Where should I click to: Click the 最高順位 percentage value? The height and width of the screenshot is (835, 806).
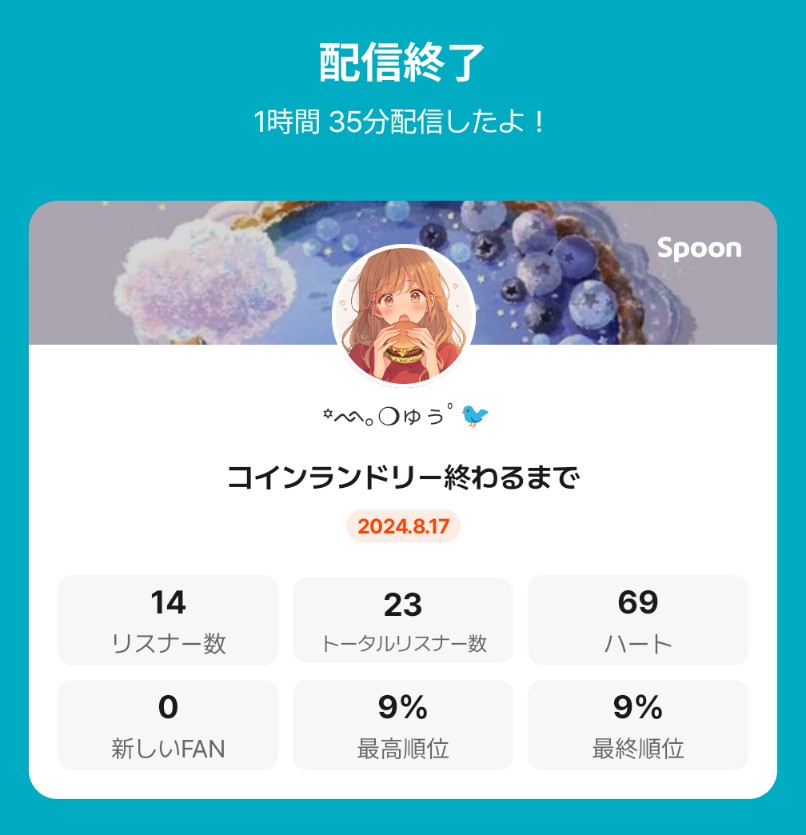[x=403, y=707]
